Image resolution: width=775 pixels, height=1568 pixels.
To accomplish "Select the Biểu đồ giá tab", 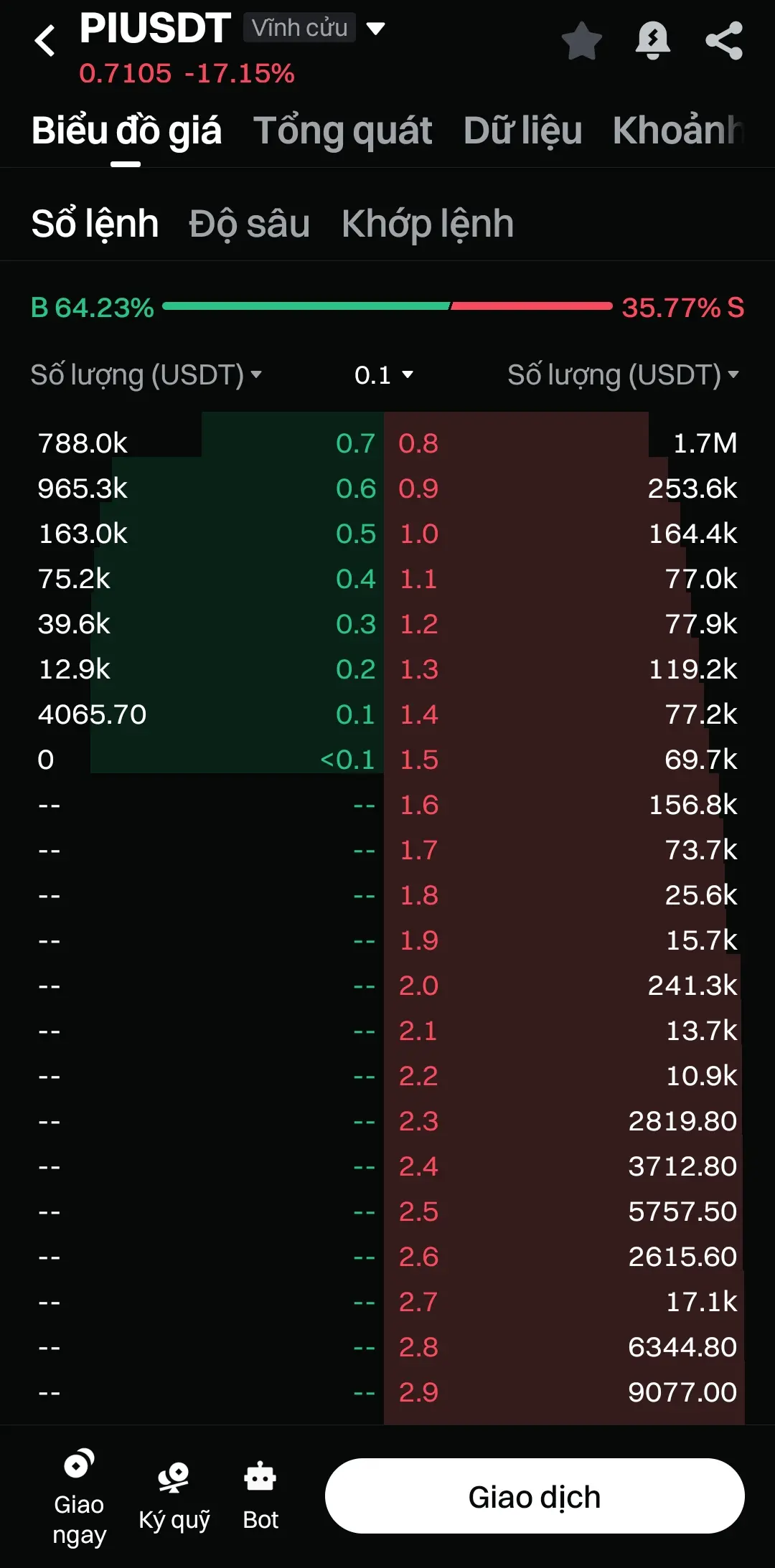I will point(126,131).
